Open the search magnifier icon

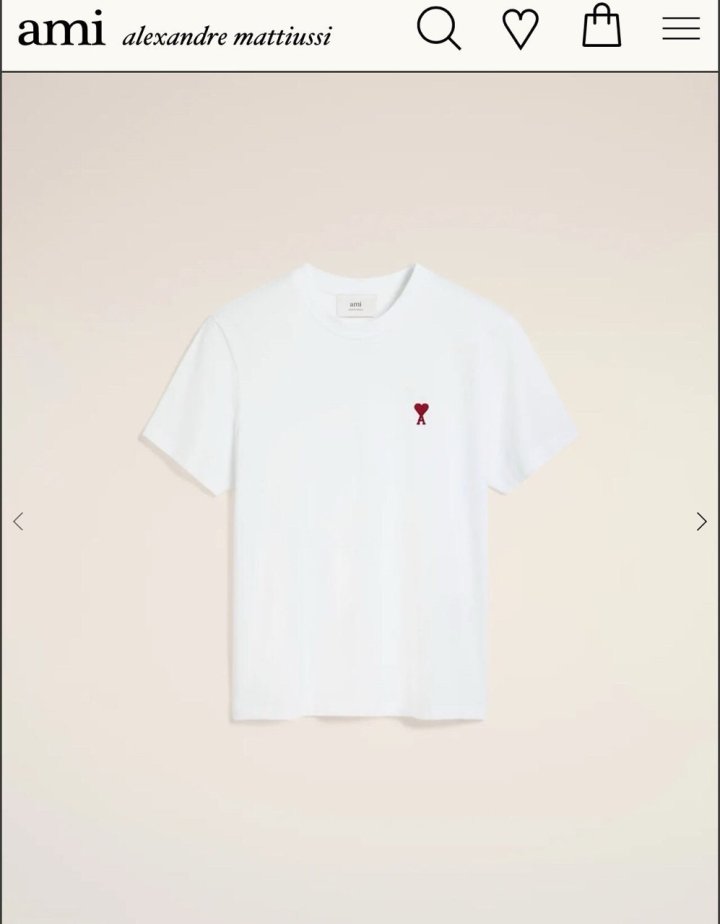click(438, 28)
